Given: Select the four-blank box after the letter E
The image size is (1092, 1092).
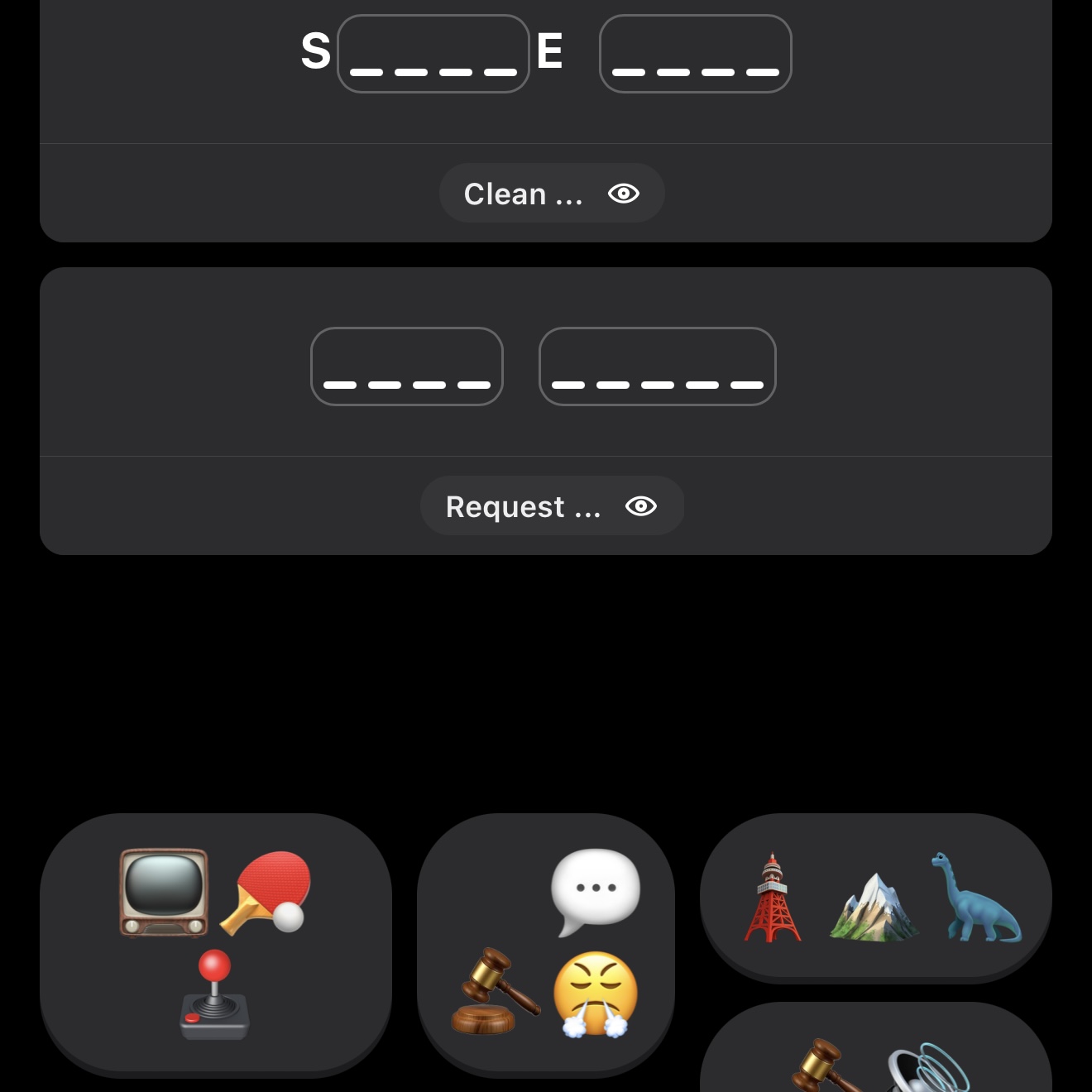Looking at the screenshot, I should [695, 55].
